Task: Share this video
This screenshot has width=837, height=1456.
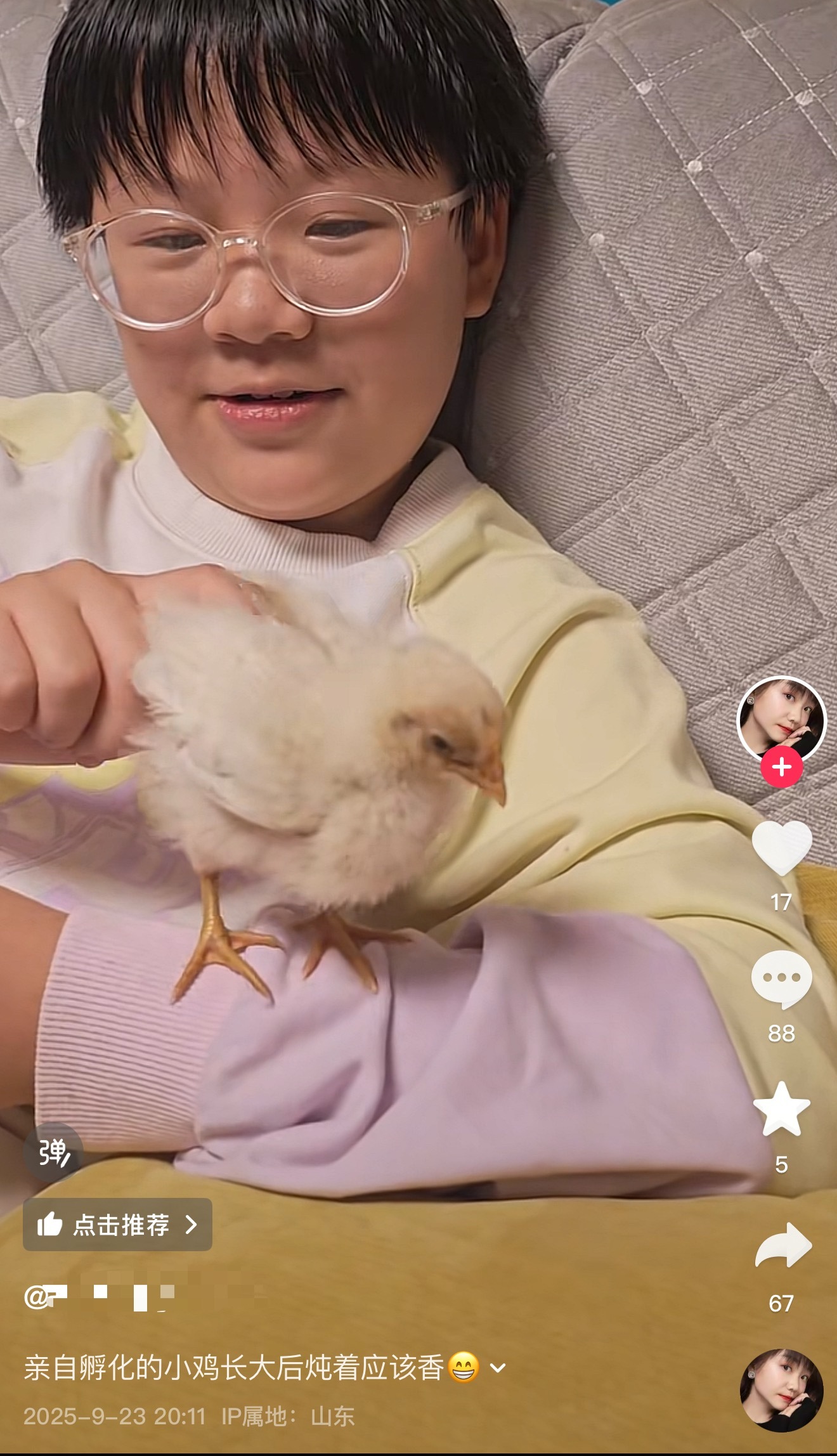Action: pyautogui.click(x=782, y=1245)
